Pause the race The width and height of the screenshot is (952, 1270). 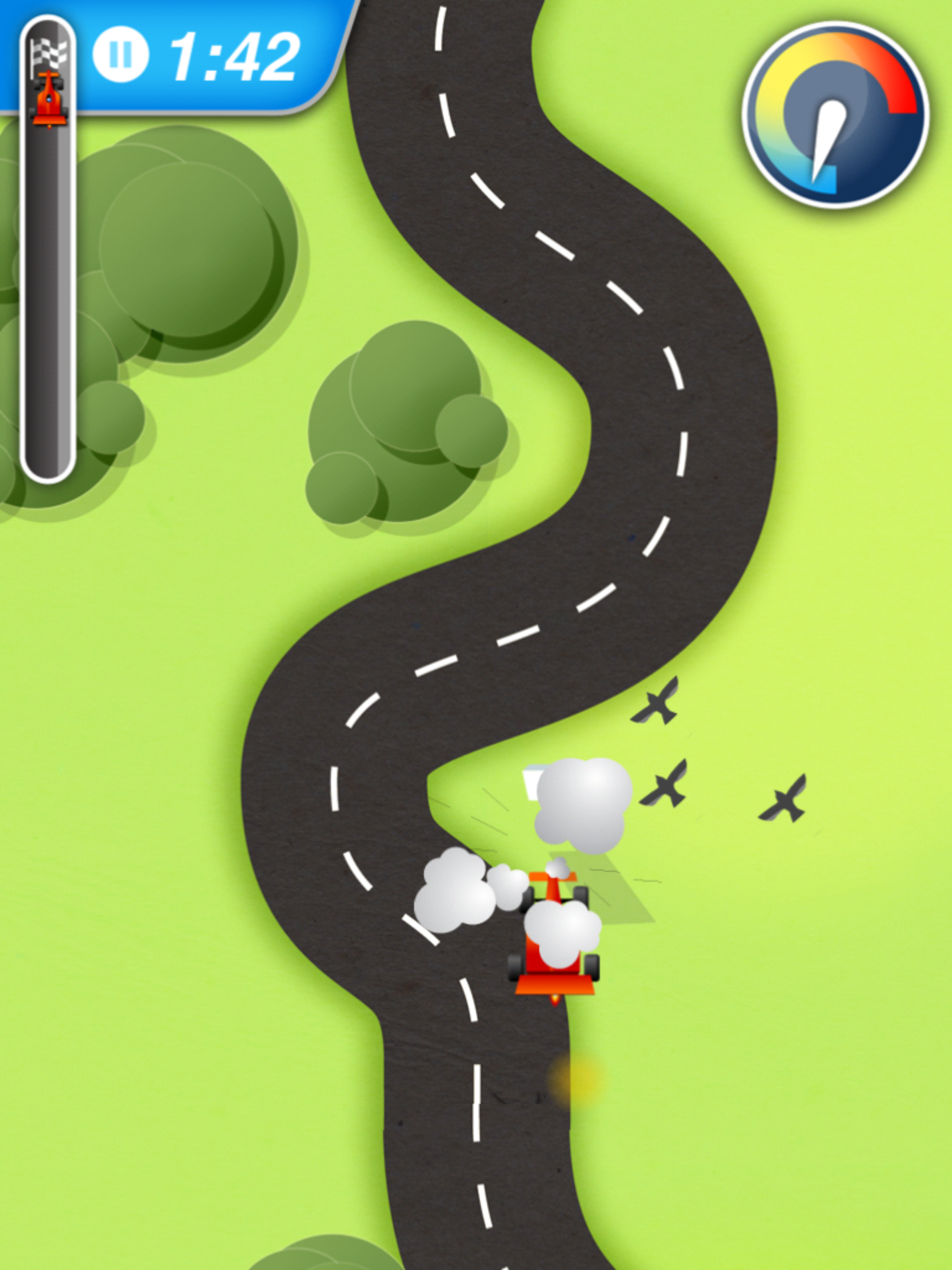(x=120, y=55)
